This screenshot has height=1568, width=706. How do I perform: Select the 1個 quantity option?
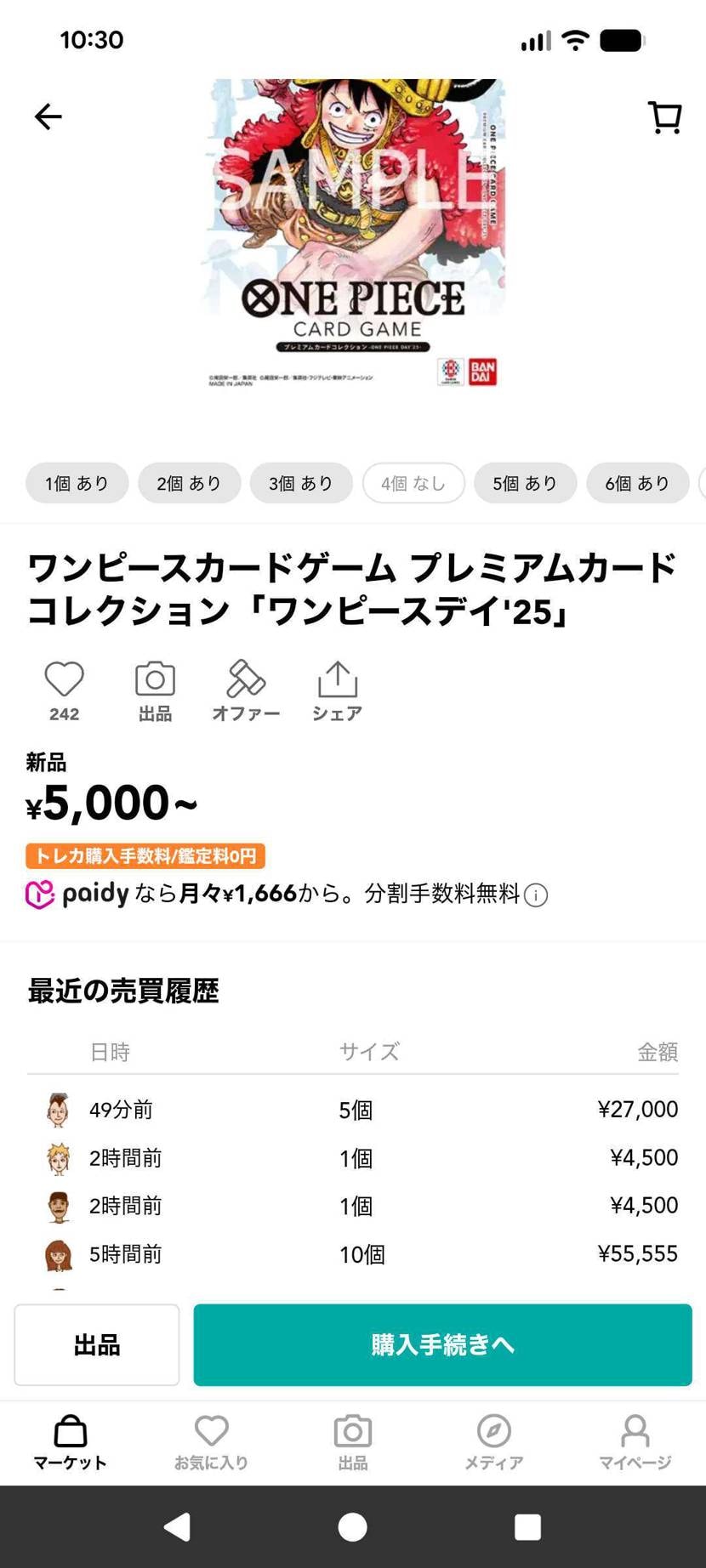tap(77, 483)
